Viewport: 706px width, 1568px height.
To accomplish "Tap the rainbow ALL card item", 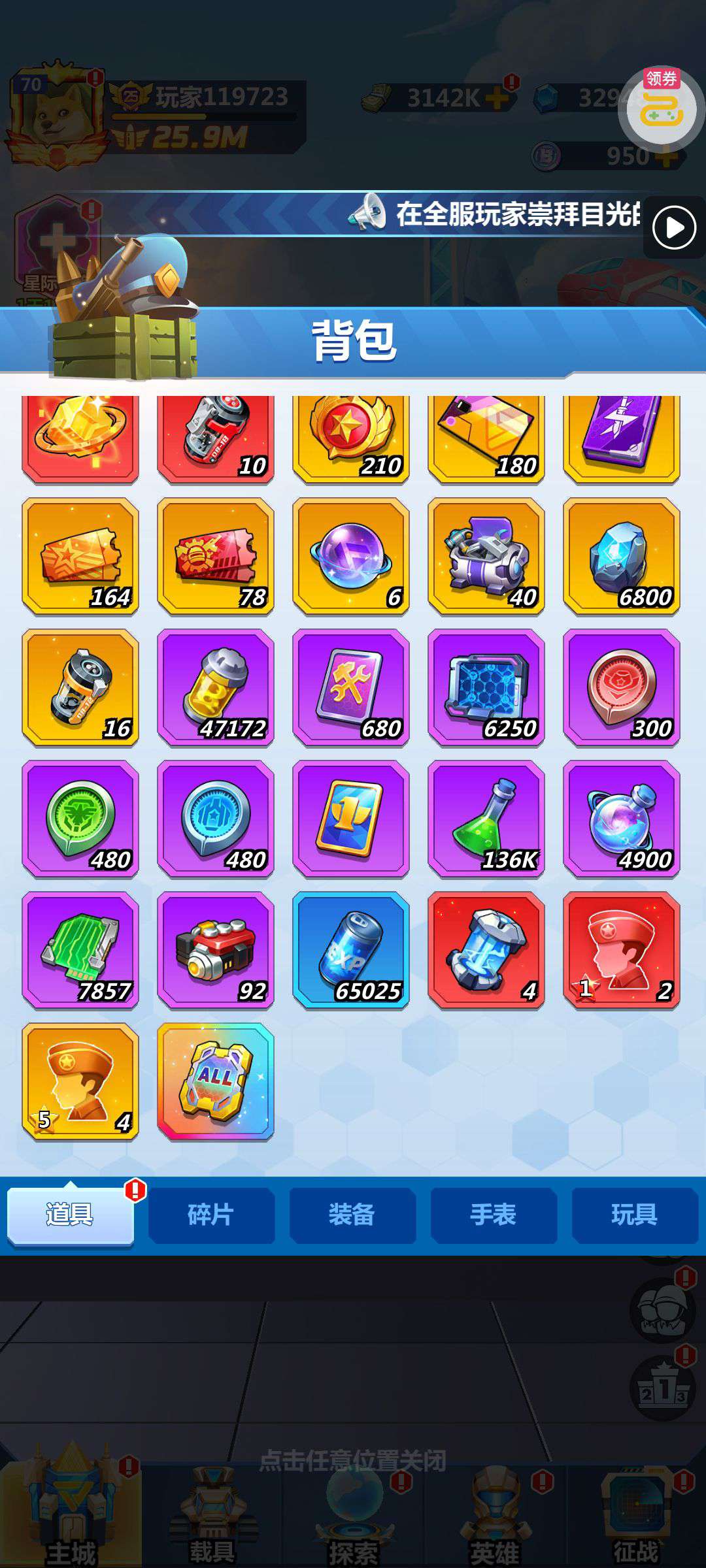I will [x=216, y=1081].
